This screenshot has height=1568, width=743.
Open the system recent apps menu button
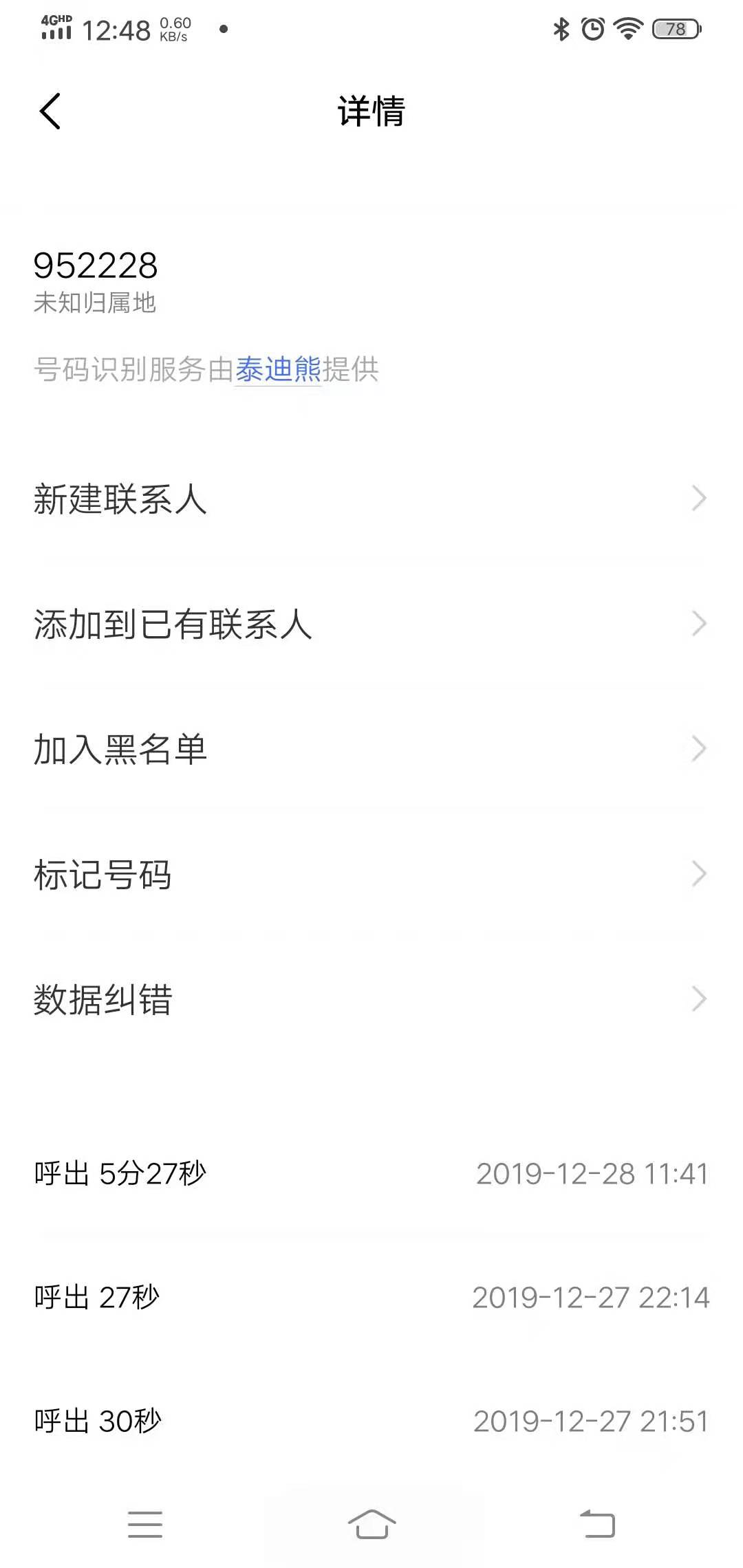pos(145,1524)
